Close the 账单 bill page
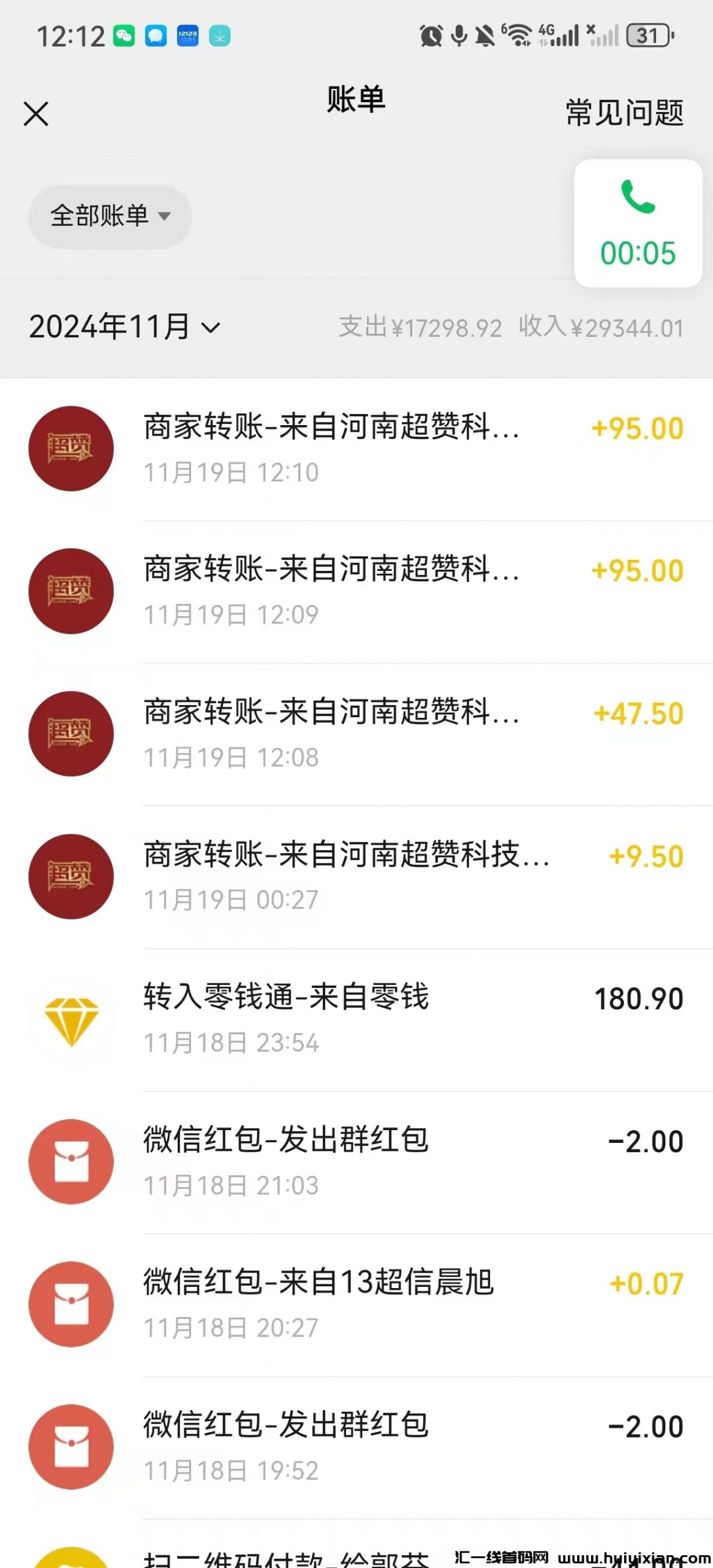Screen dimensions: 713x1568 [36, 114]
